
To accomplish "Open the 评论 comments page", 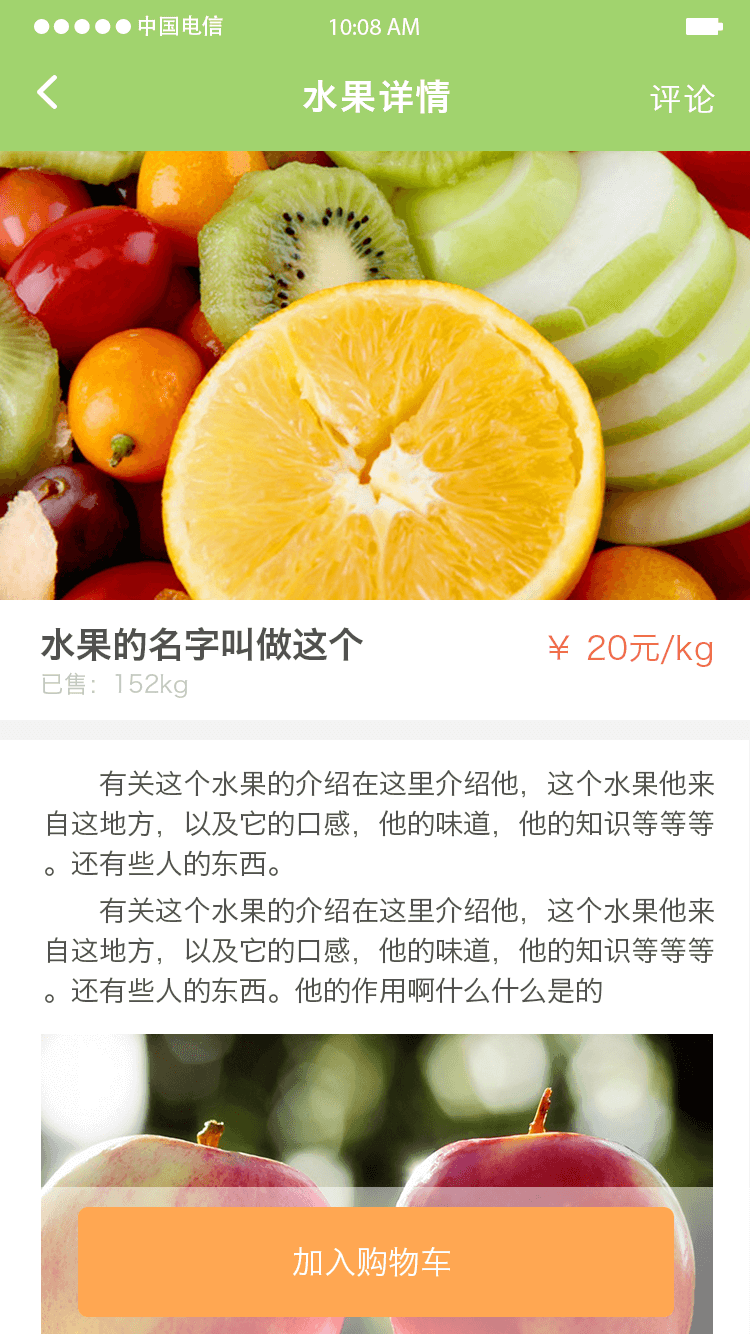I will [x=682, y=98].
